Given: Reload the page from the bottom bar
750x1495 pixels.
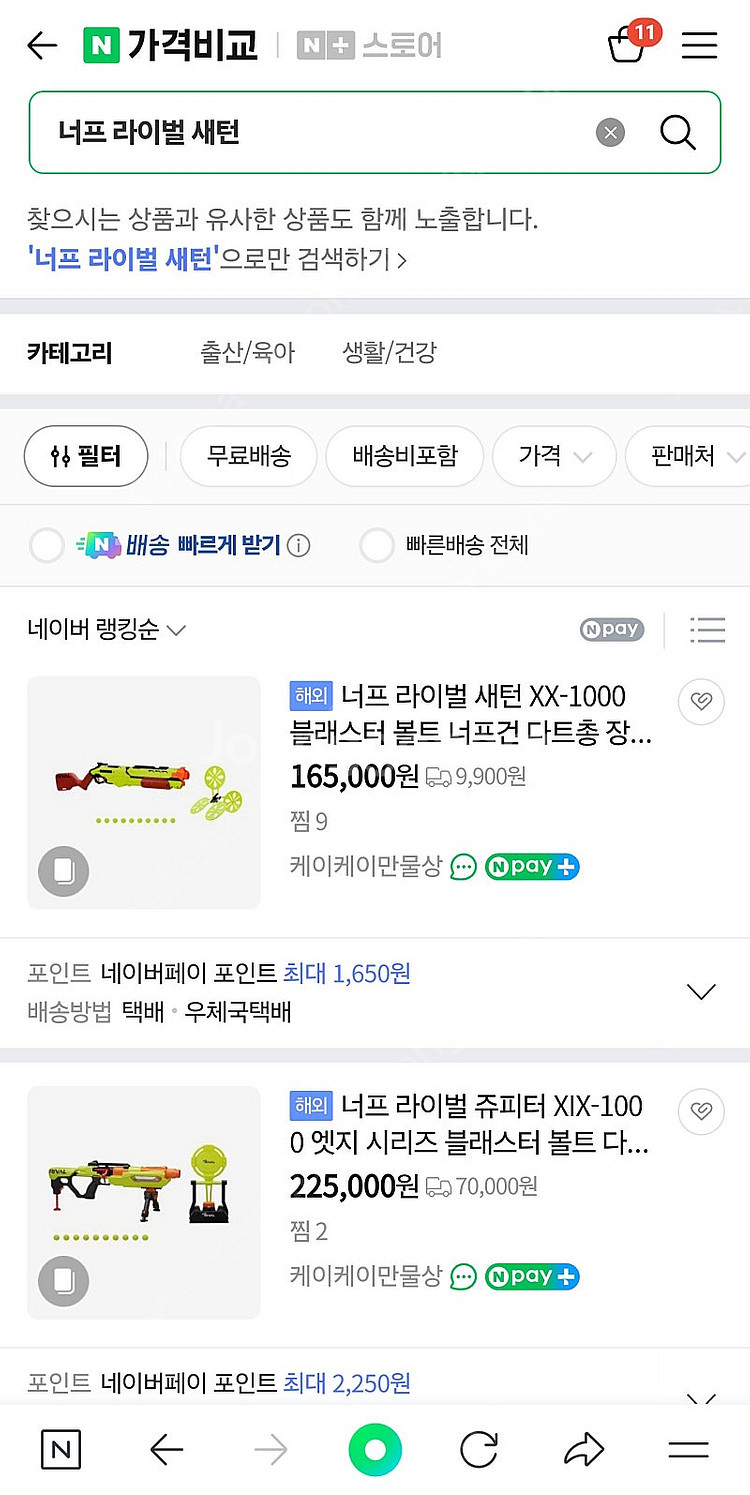Looking at the screenshot, I should click(479, 1450).
